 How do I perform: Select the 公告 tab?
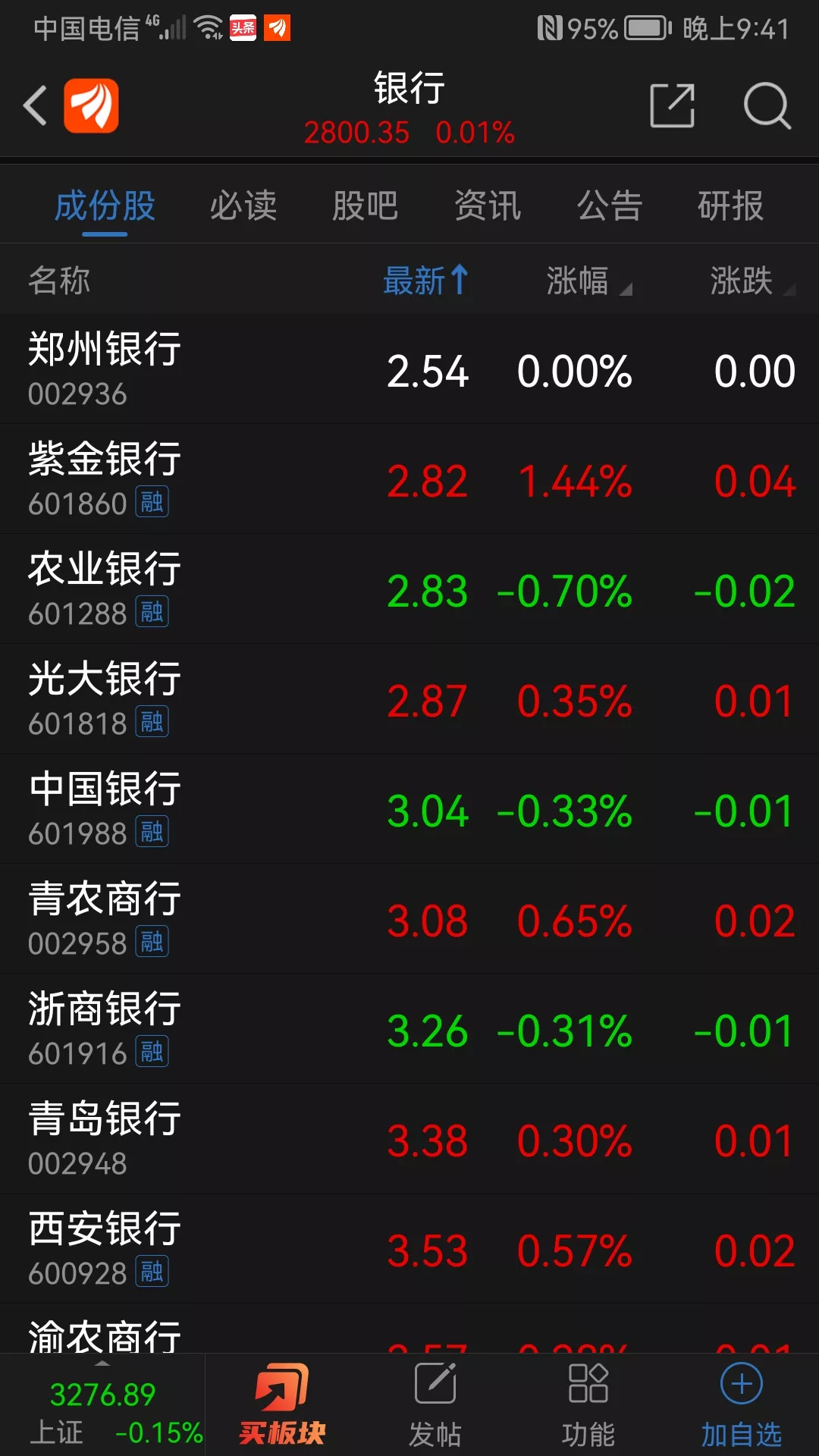click(609, 206)
